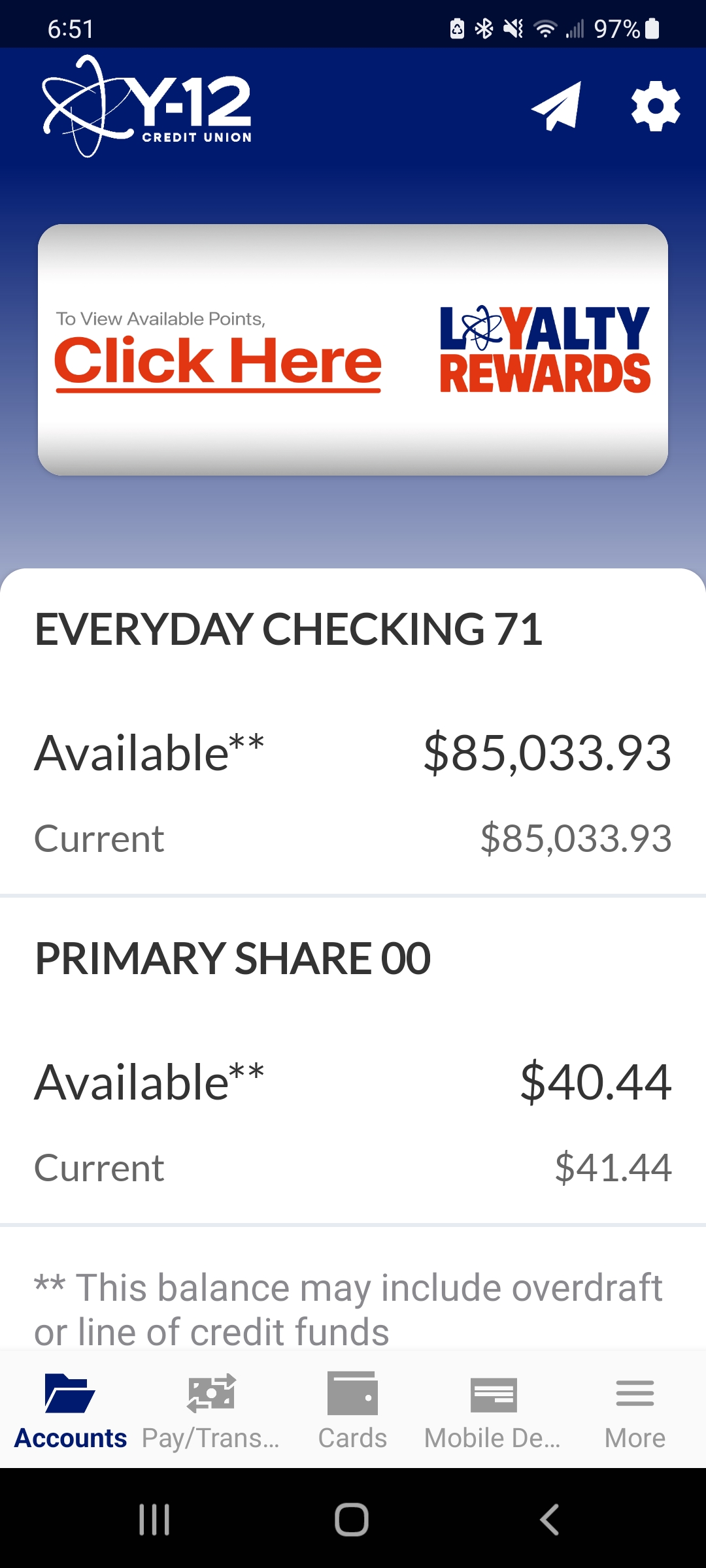Open the Everyday Checking 71 account

353,732
